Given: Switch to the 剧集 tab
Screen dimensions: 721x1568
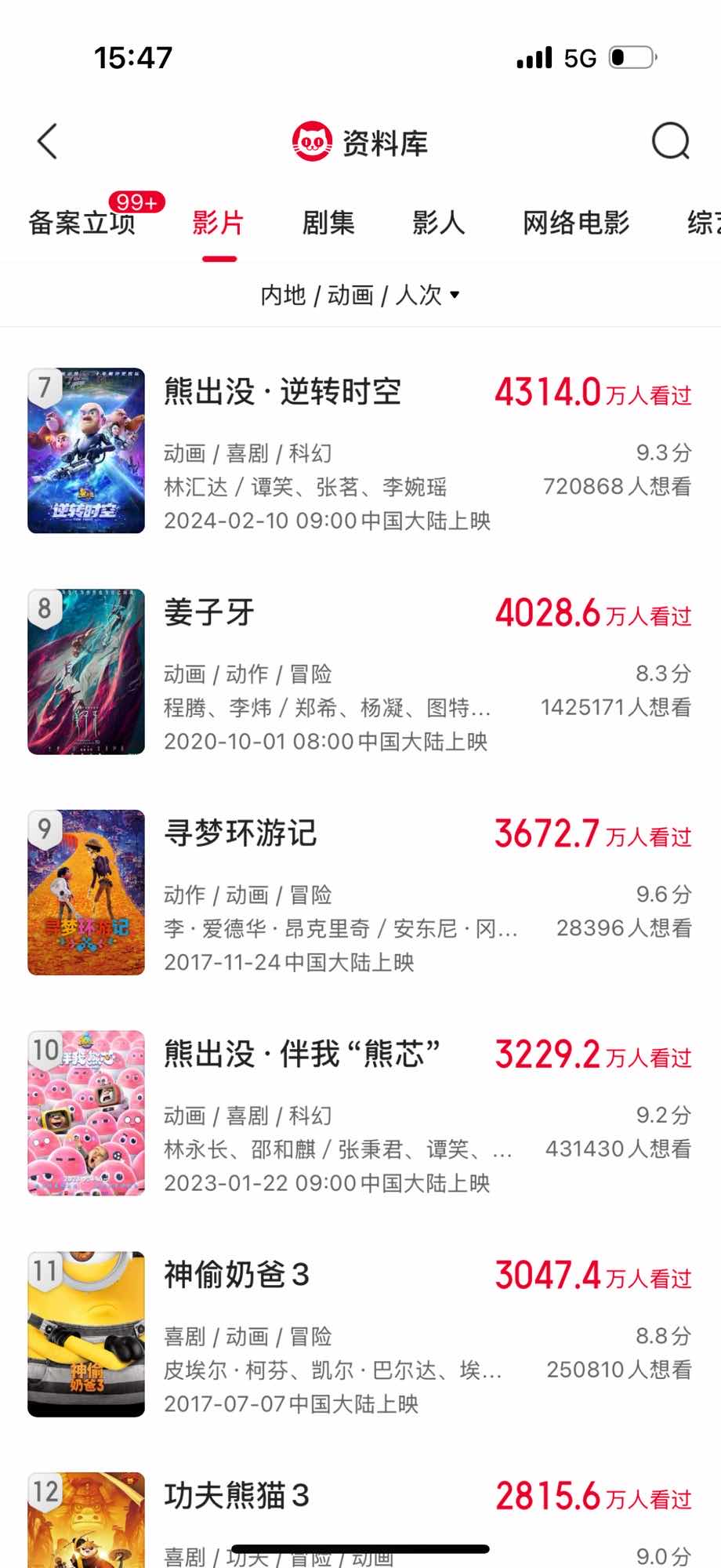Looking at the screenshot, I should click(328, 223).
